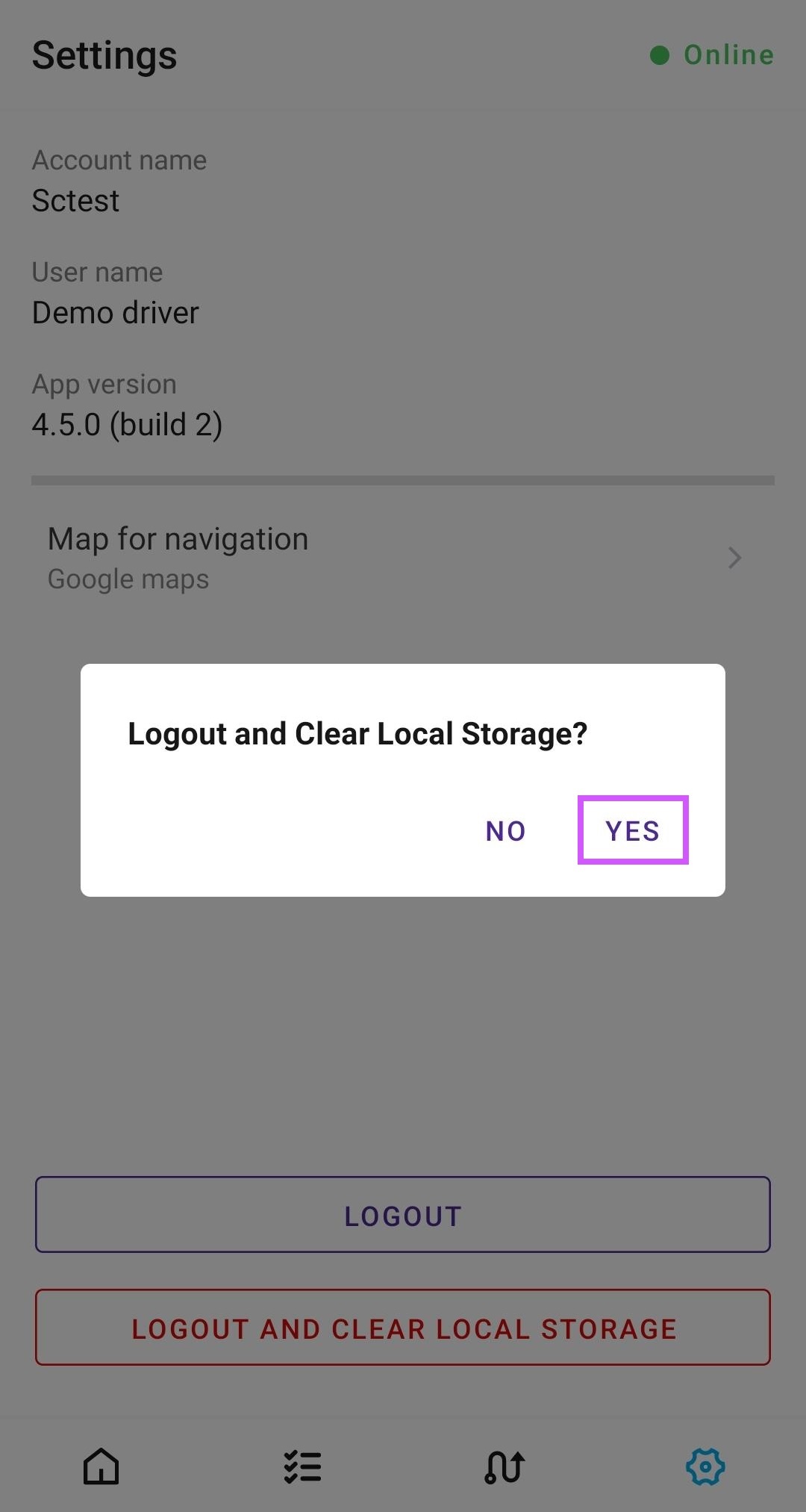Confirm logout by tapping YES
Image resolution: width=806 pixels, height=1512 pixels.
coord(633,830)
